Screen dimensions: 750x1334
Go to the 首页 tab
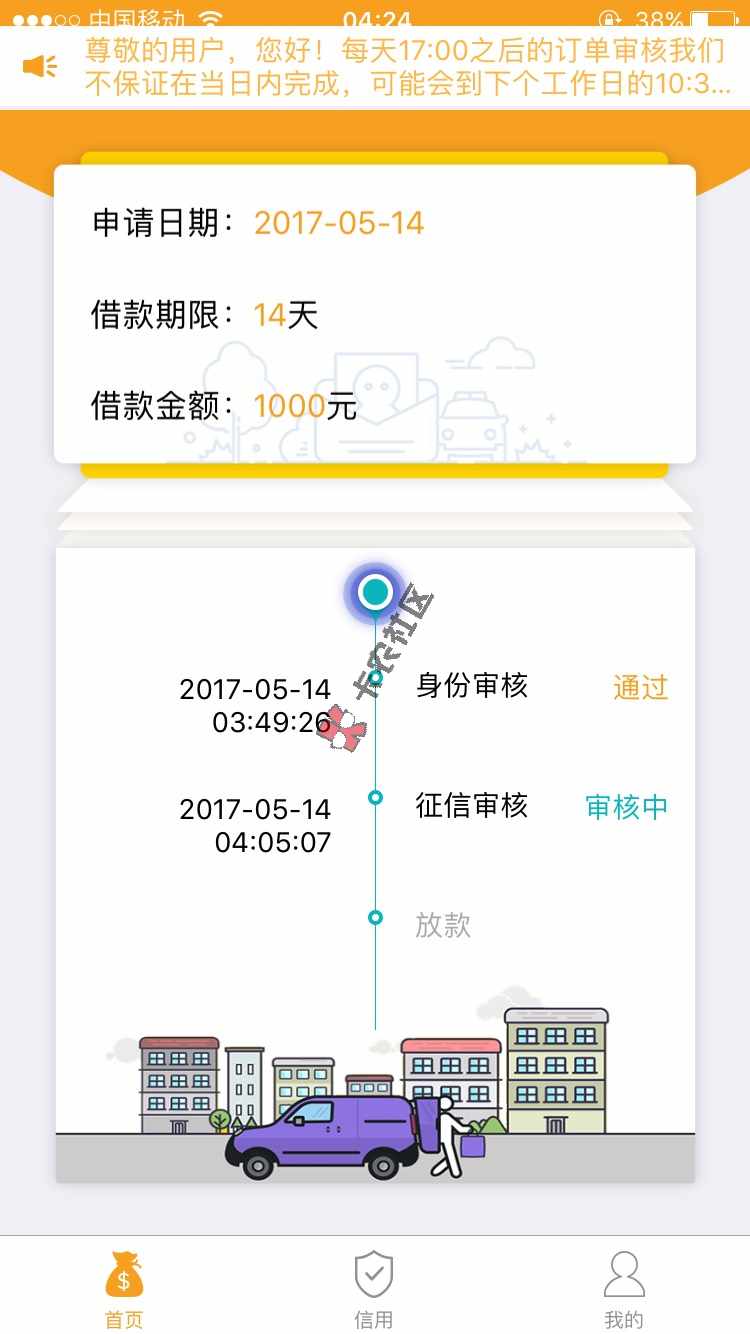tap(124, 1288)
